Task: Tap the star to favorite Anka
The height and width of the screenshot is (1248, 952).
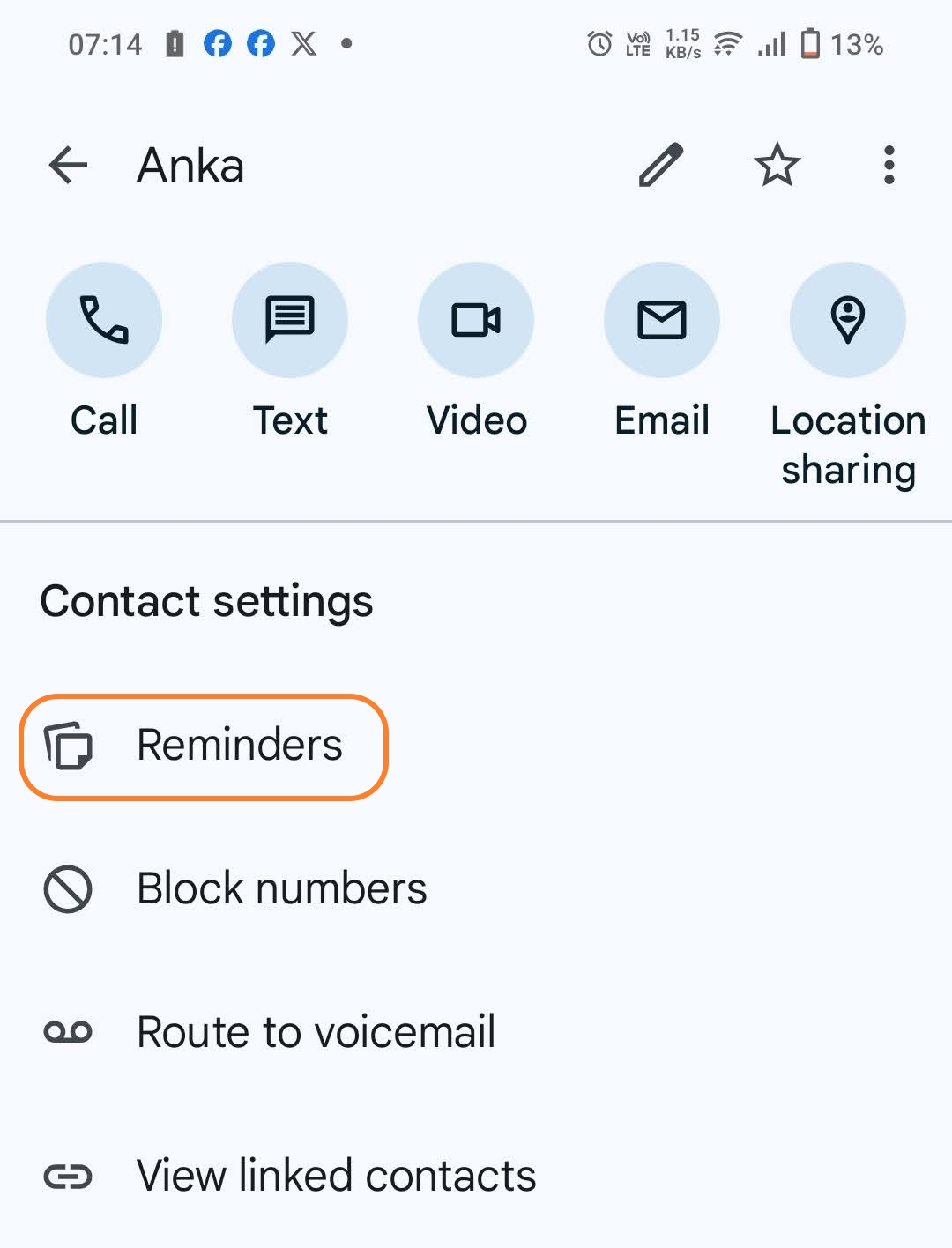Action: point(777,165)
